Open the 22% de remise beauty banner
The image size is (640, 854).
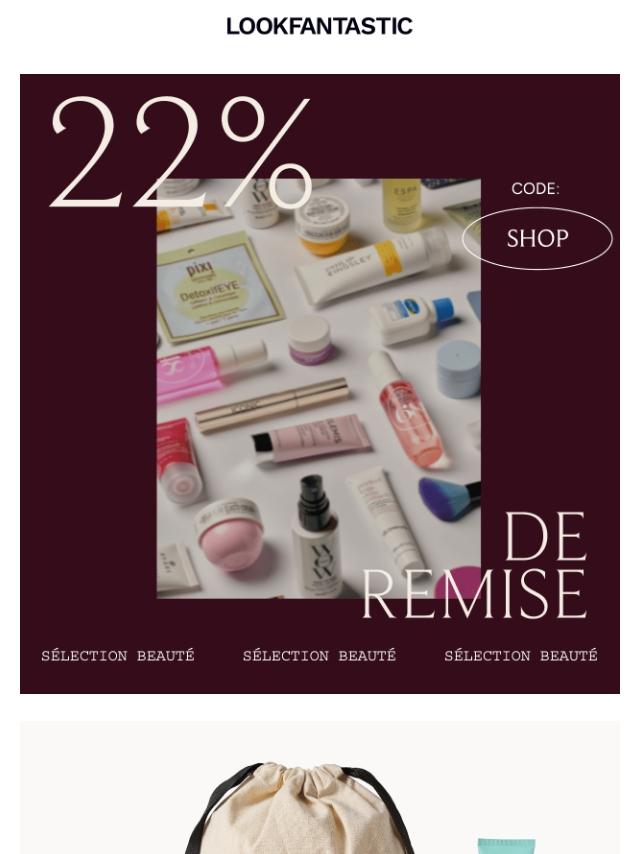[319, 384]
